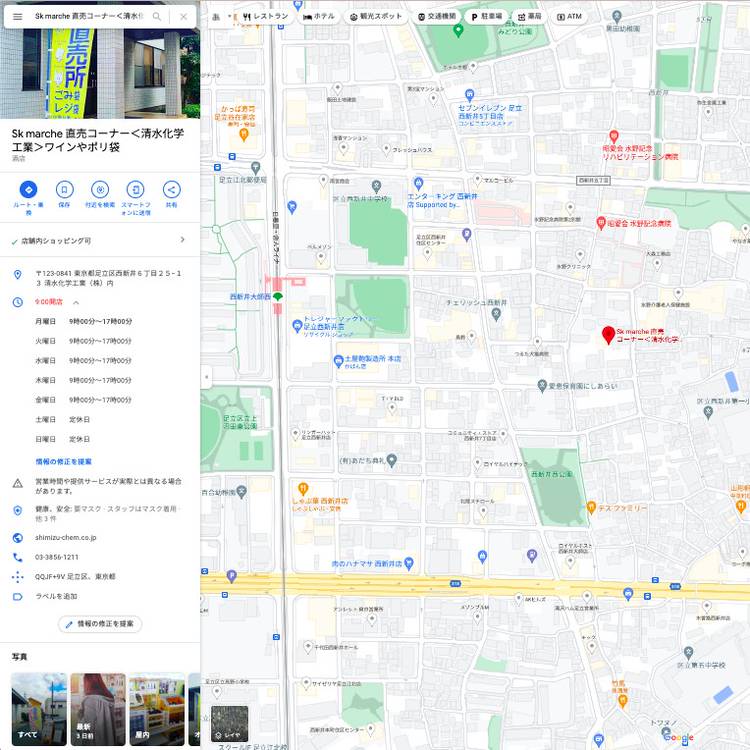
Task: Select the ホテル category chip
Action: pos(319,17)
